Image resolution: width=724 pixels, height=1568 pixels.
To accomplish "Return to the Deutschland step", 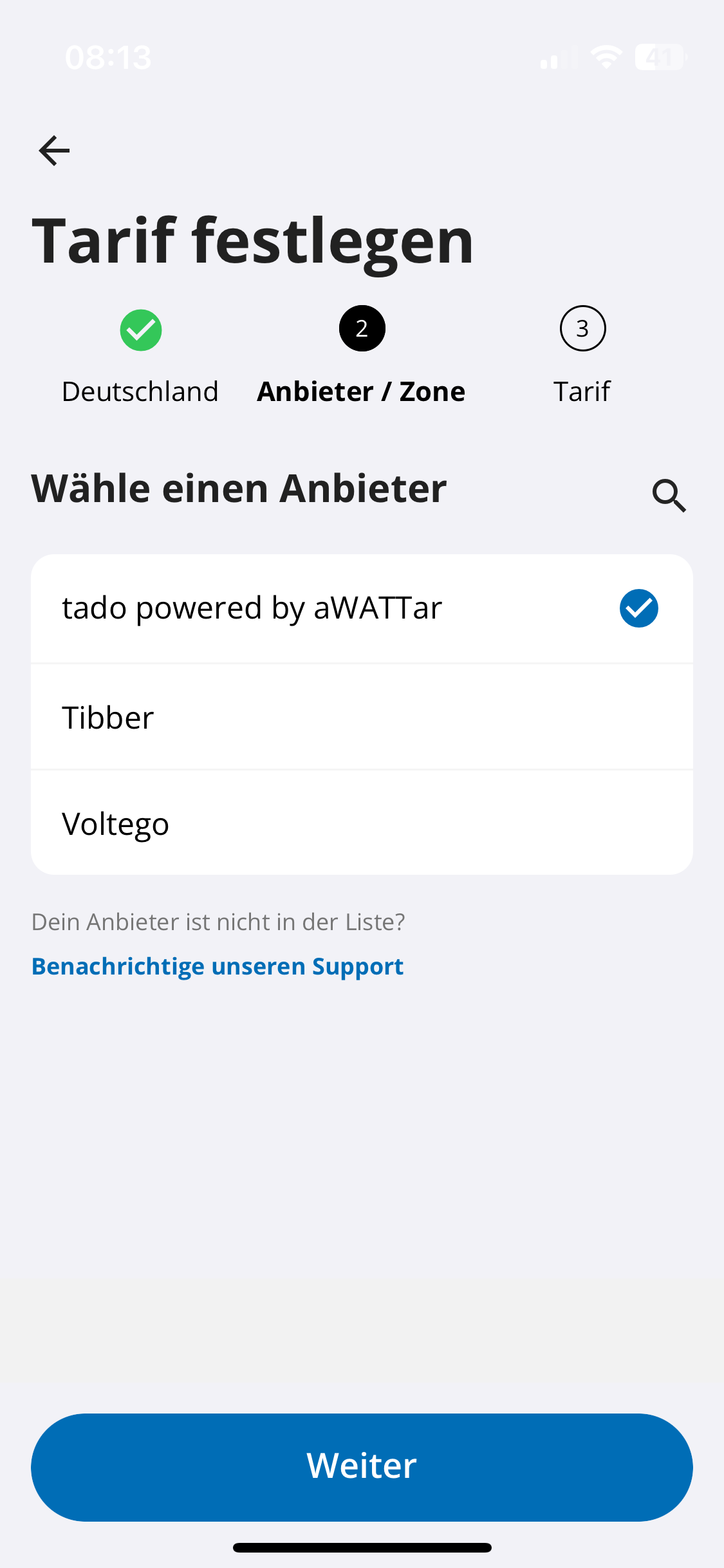I will click(140, 357).
